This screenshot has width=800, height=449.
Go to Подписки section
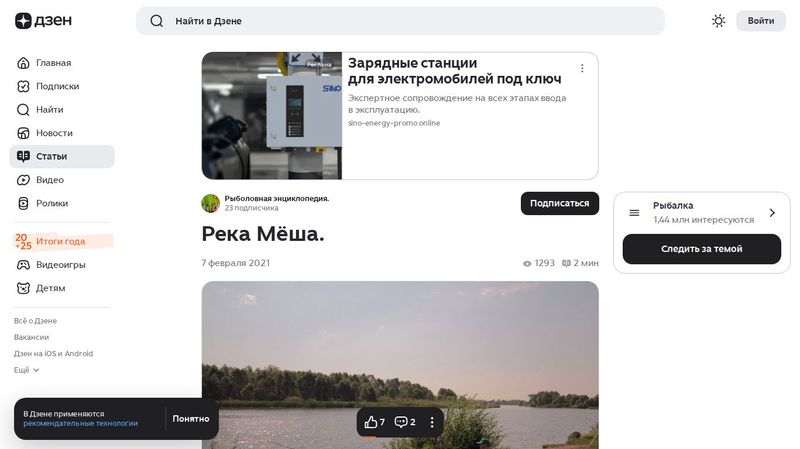tap(57, 86)
